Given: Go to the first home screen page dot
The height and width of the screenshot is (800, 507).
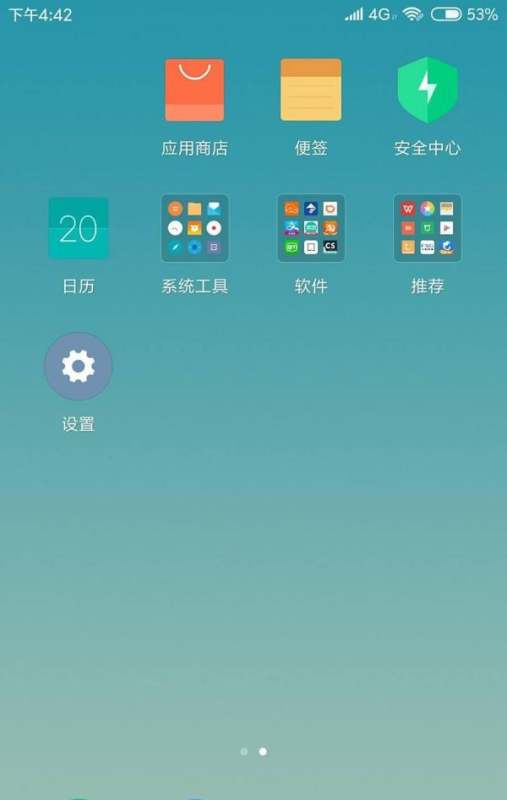Looking at the screenshot, I should [x=244, y=752].
